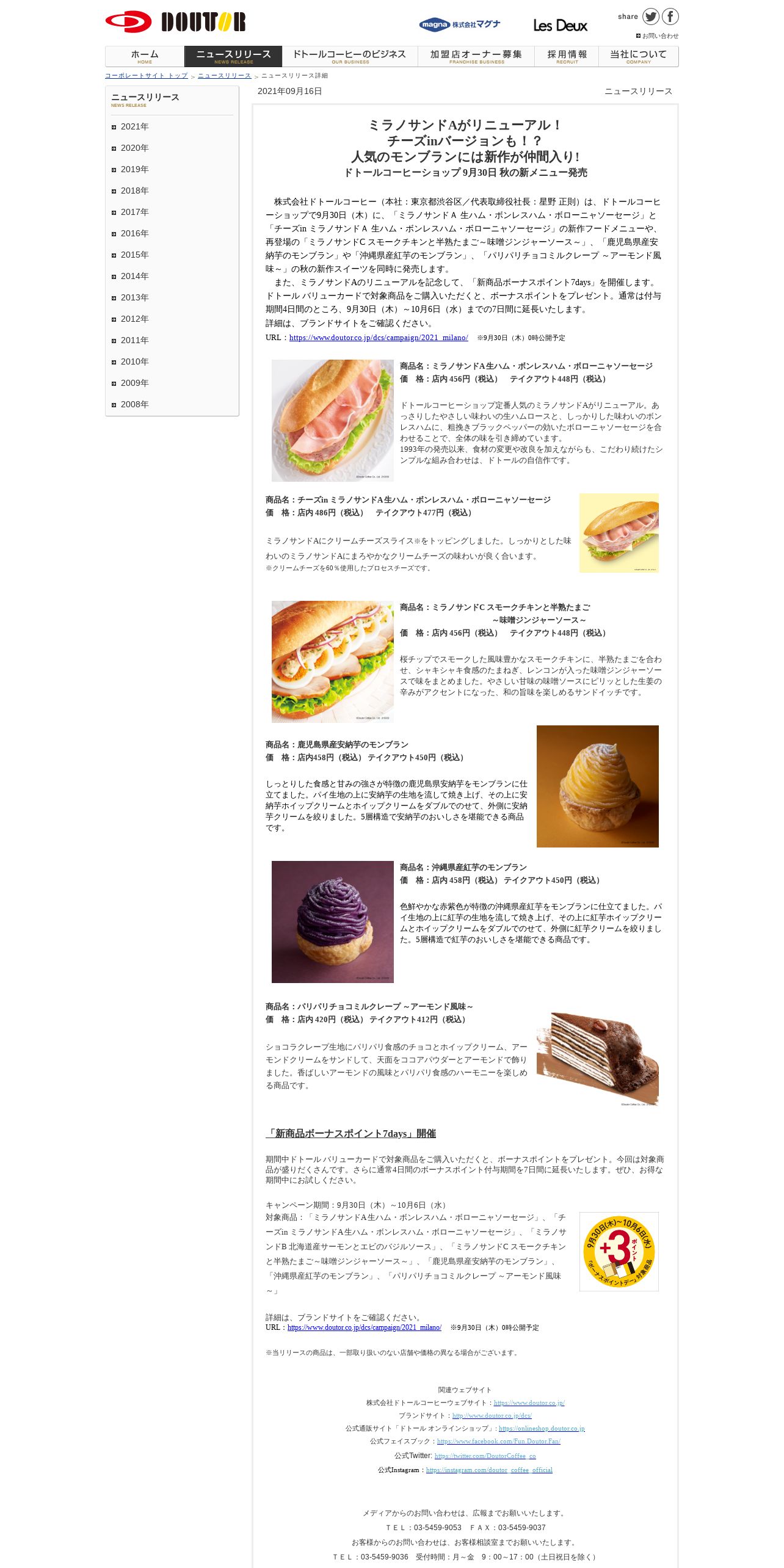Open the official Twitter DoutorCoffee_co link

click(x=485, y=1456)
